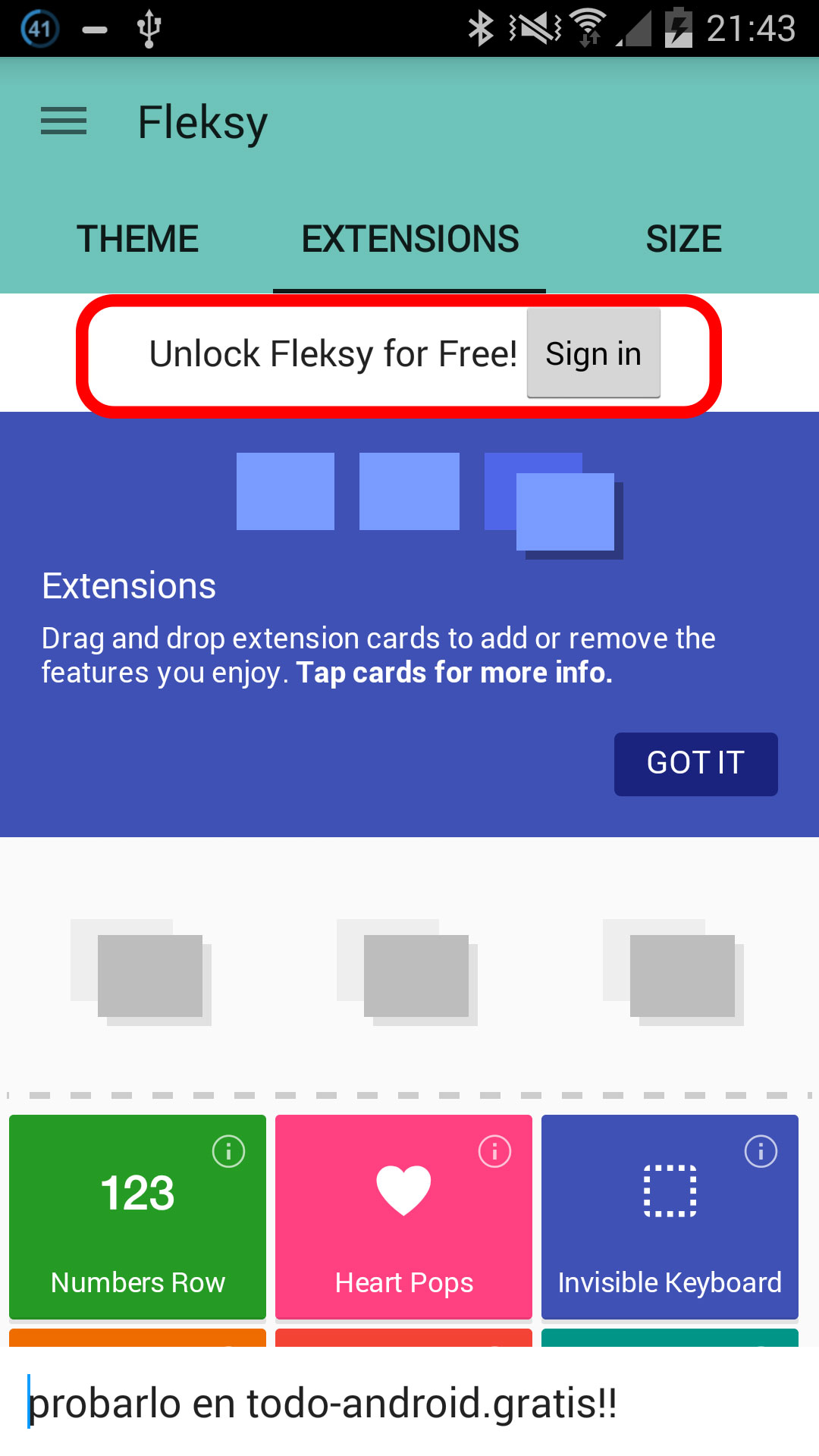The image size is (819, 1456).
Task: Show info for Numbers Row
Action: click(x=228, y=1151)
